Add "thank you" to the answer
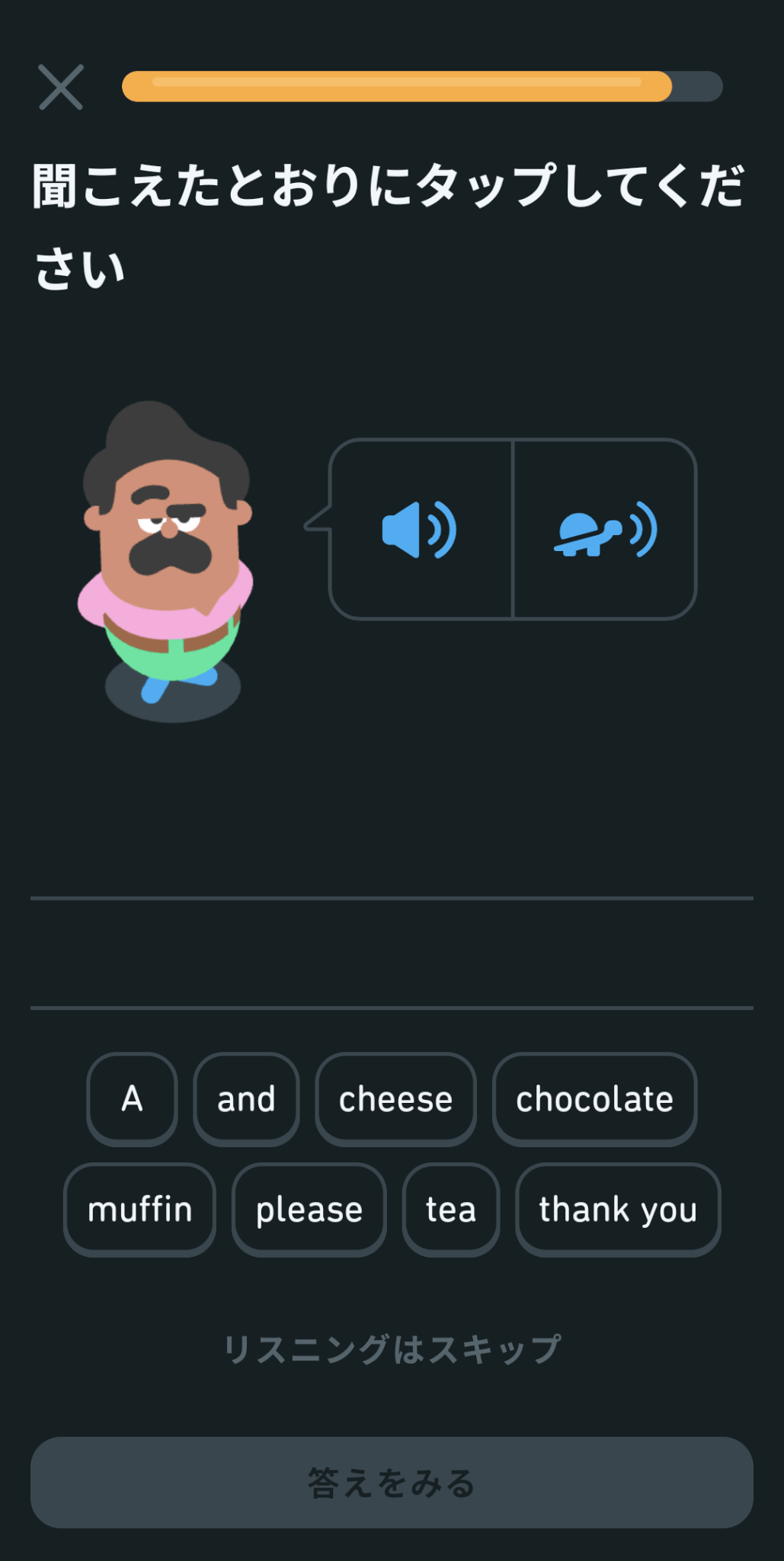Screen dimensions: 784x1561 coord(618,1210)
